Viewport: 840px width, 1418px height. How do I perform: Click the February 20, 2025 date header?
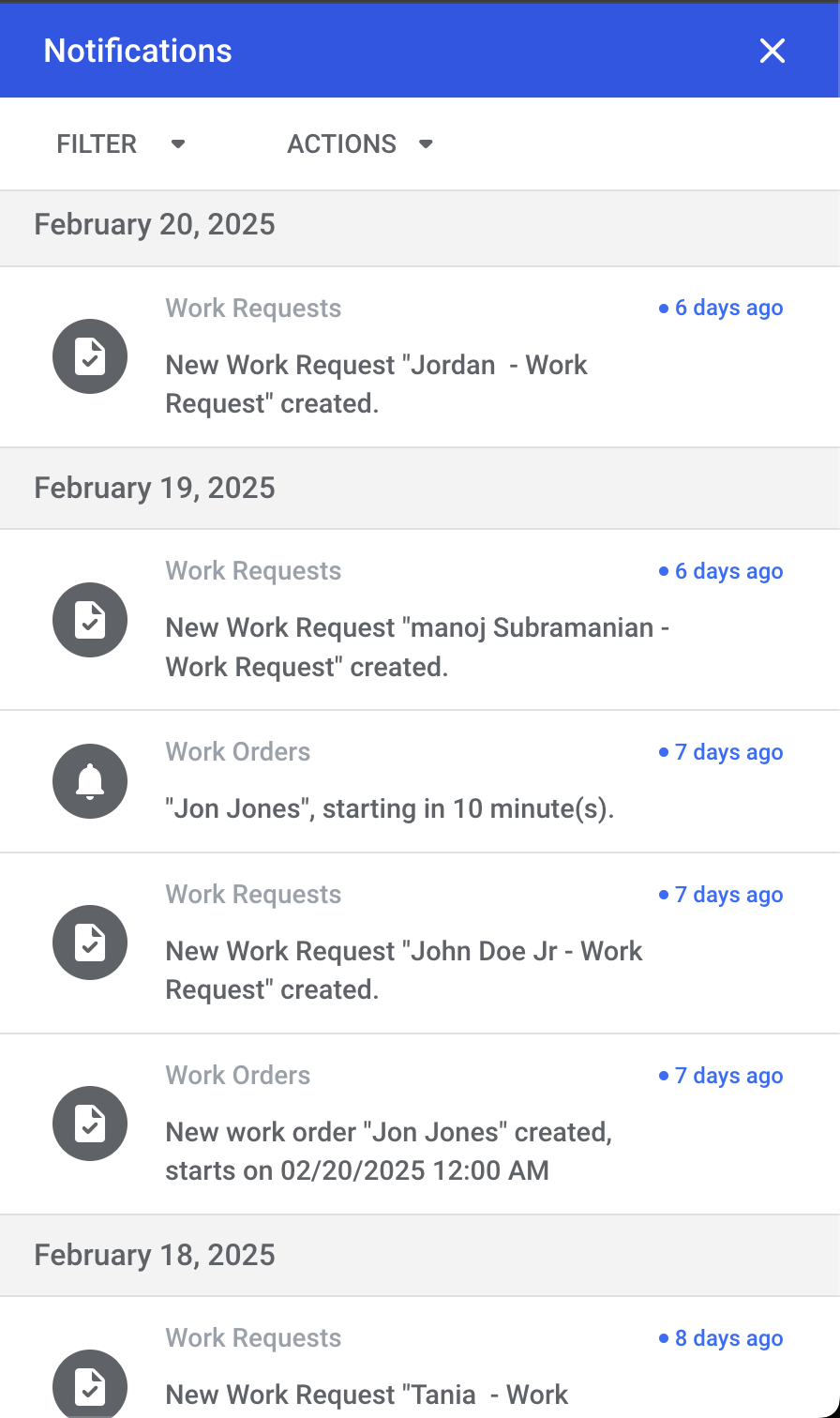pyautogui.click(x=155, y=224)
